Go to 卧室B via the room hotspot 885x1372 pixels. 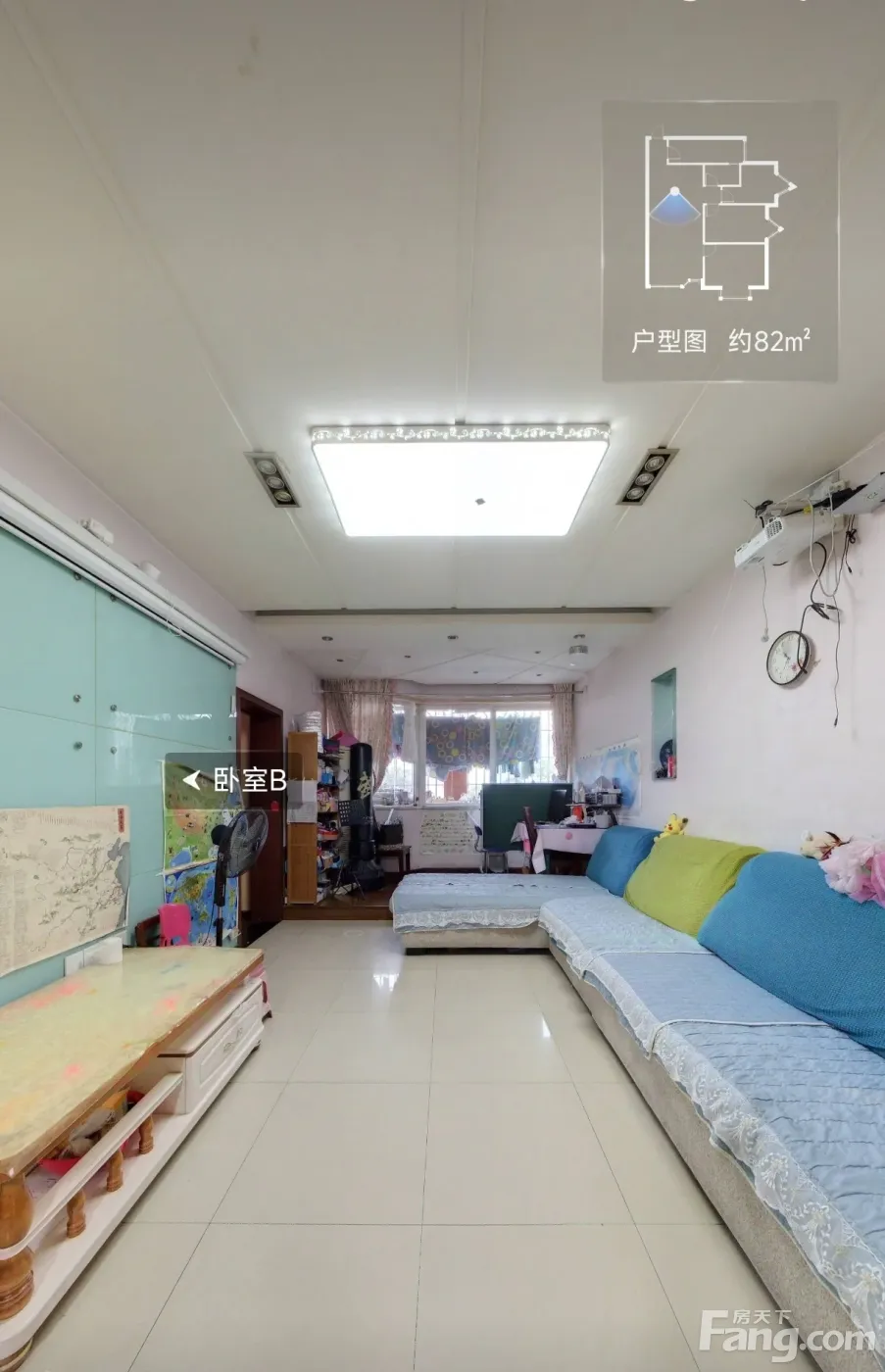point(236,781)
